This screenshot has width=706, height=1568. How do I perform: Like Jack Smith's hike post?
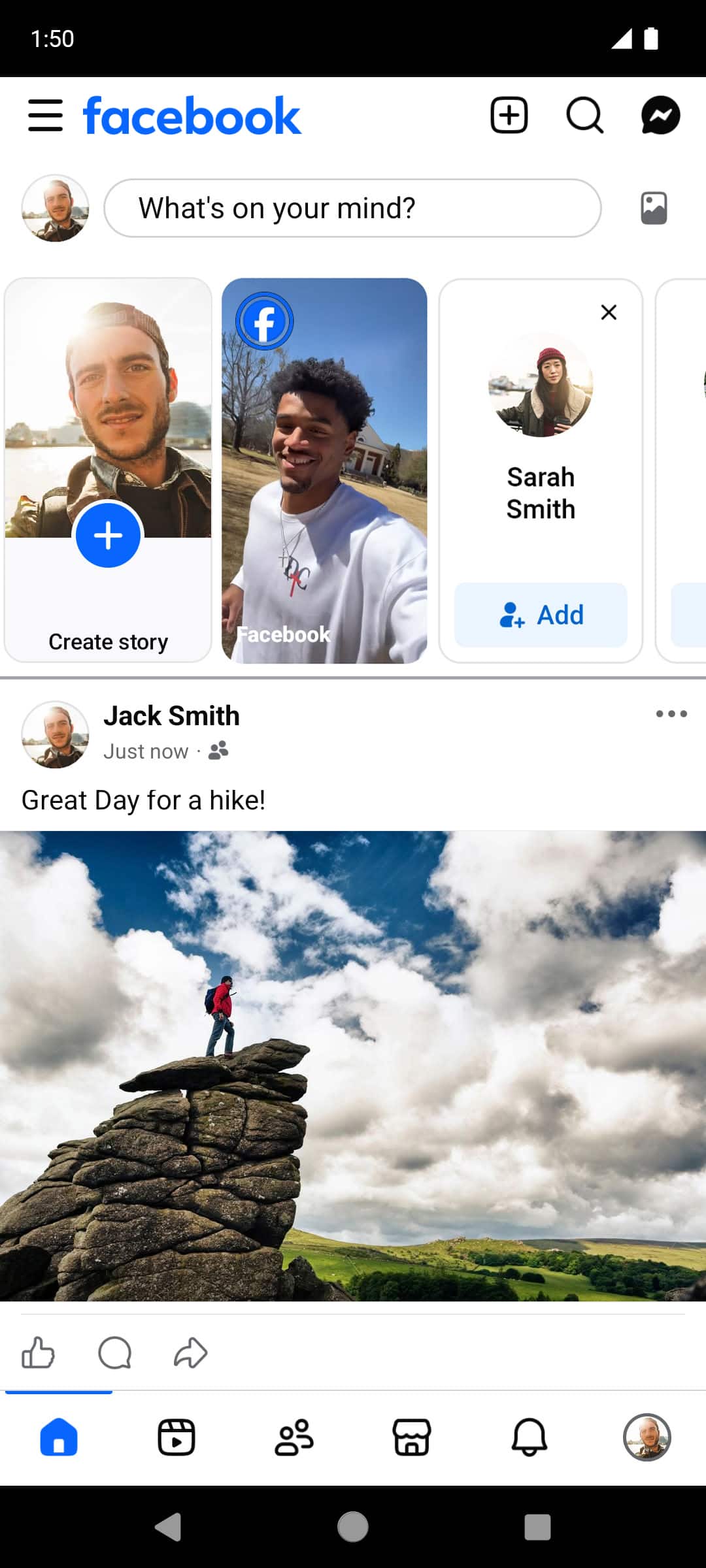click(x=38, y=1352)
